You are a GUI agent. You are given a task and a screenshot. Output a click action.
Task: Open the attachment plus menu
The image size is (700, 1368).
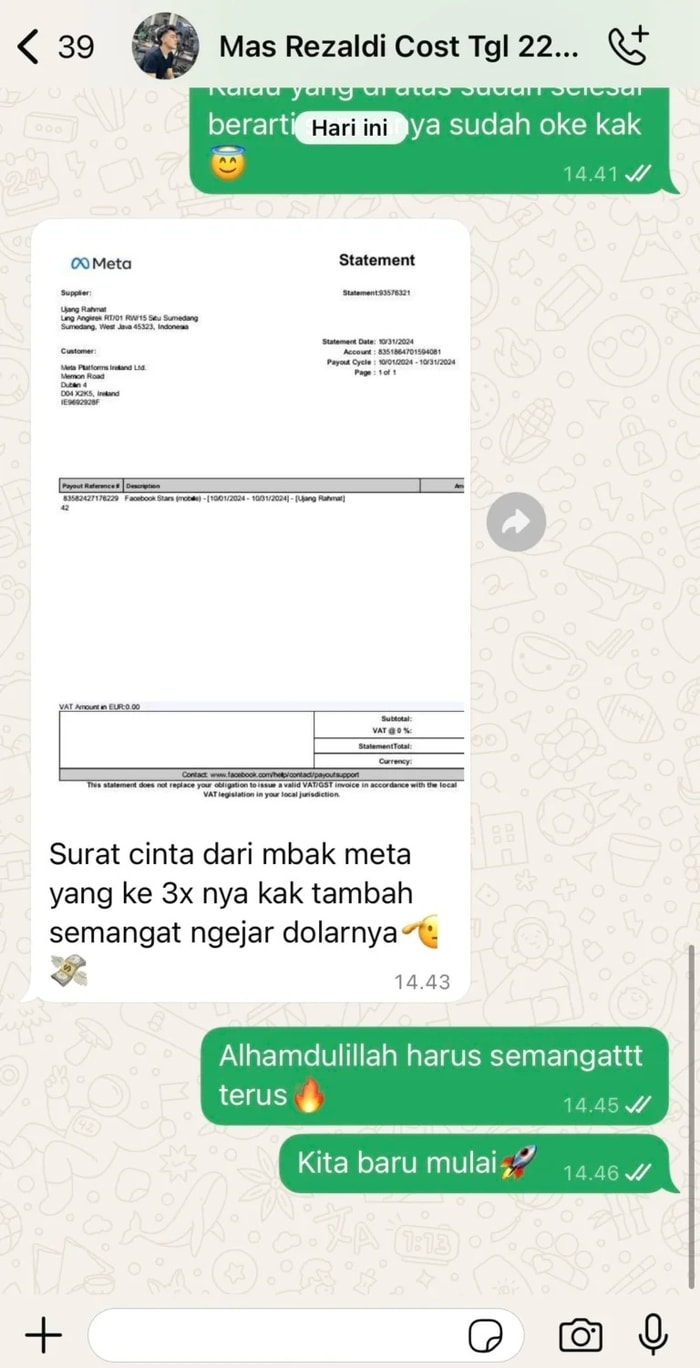click(42, 1333)
